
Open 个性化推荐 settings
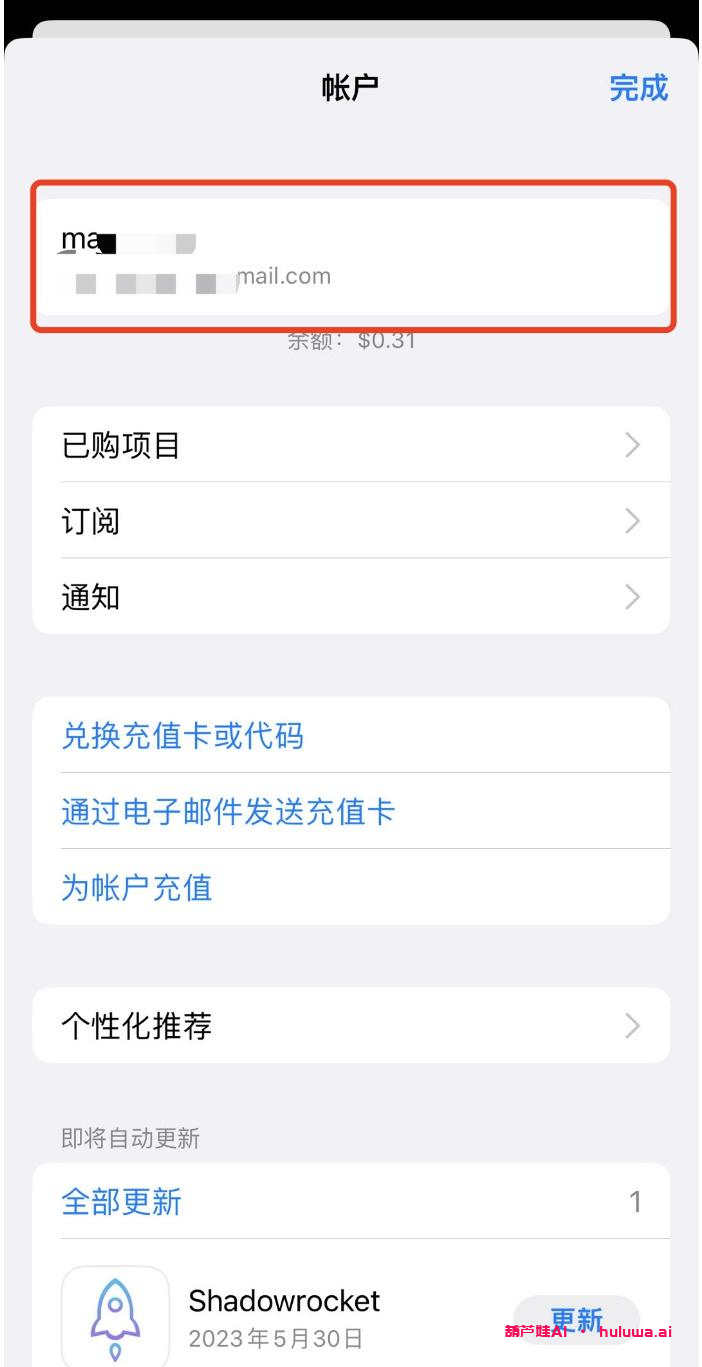click(351, 1026)
